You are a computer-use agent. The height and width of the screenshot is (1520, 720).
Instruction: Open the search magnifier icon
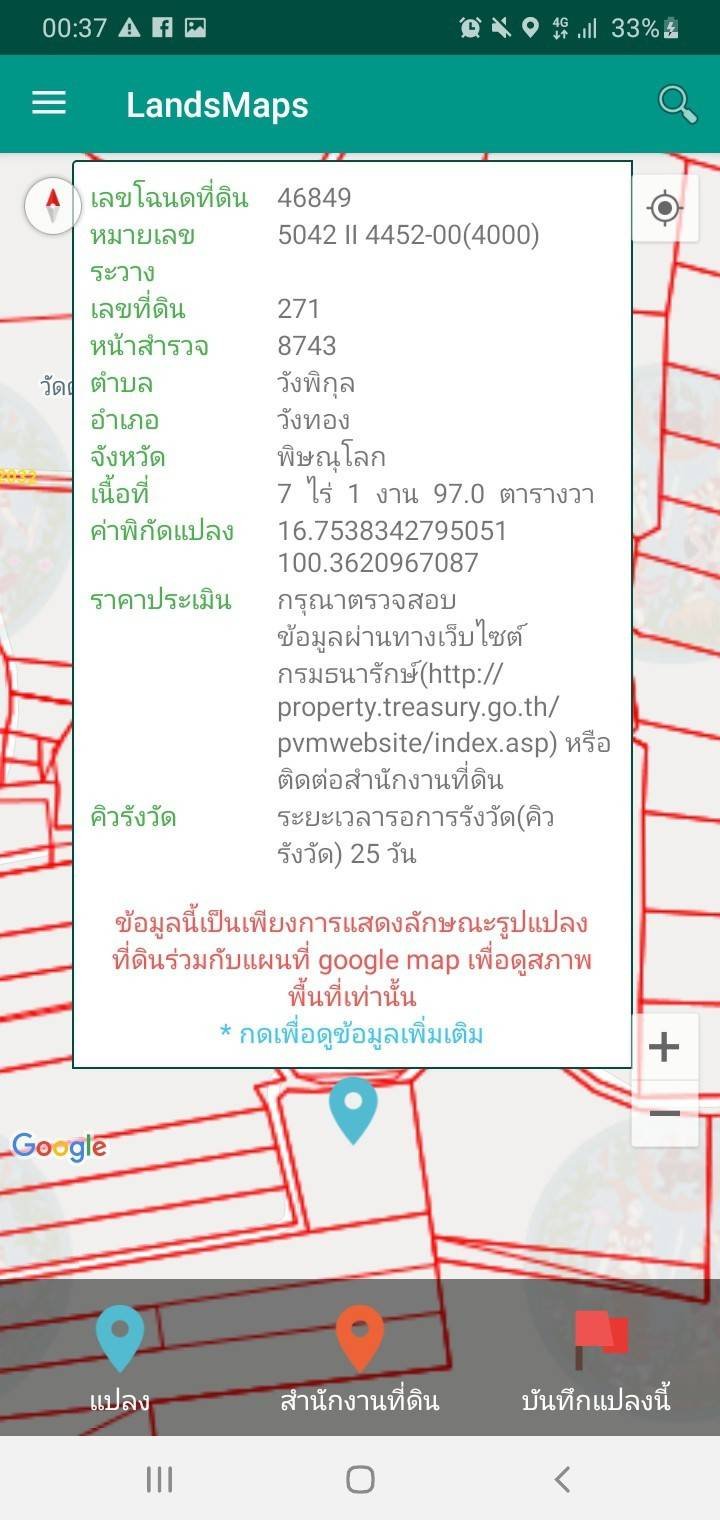(677, 104)
